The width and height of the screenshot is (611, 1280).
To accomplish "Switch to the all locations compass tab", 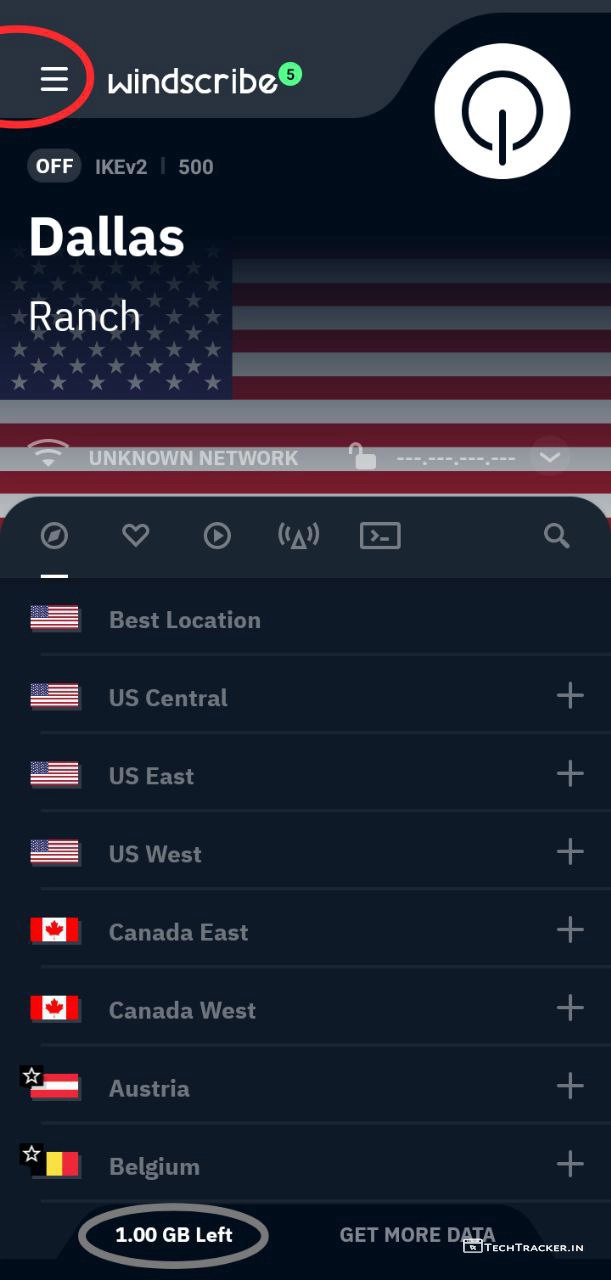I will tap(54, 536).
